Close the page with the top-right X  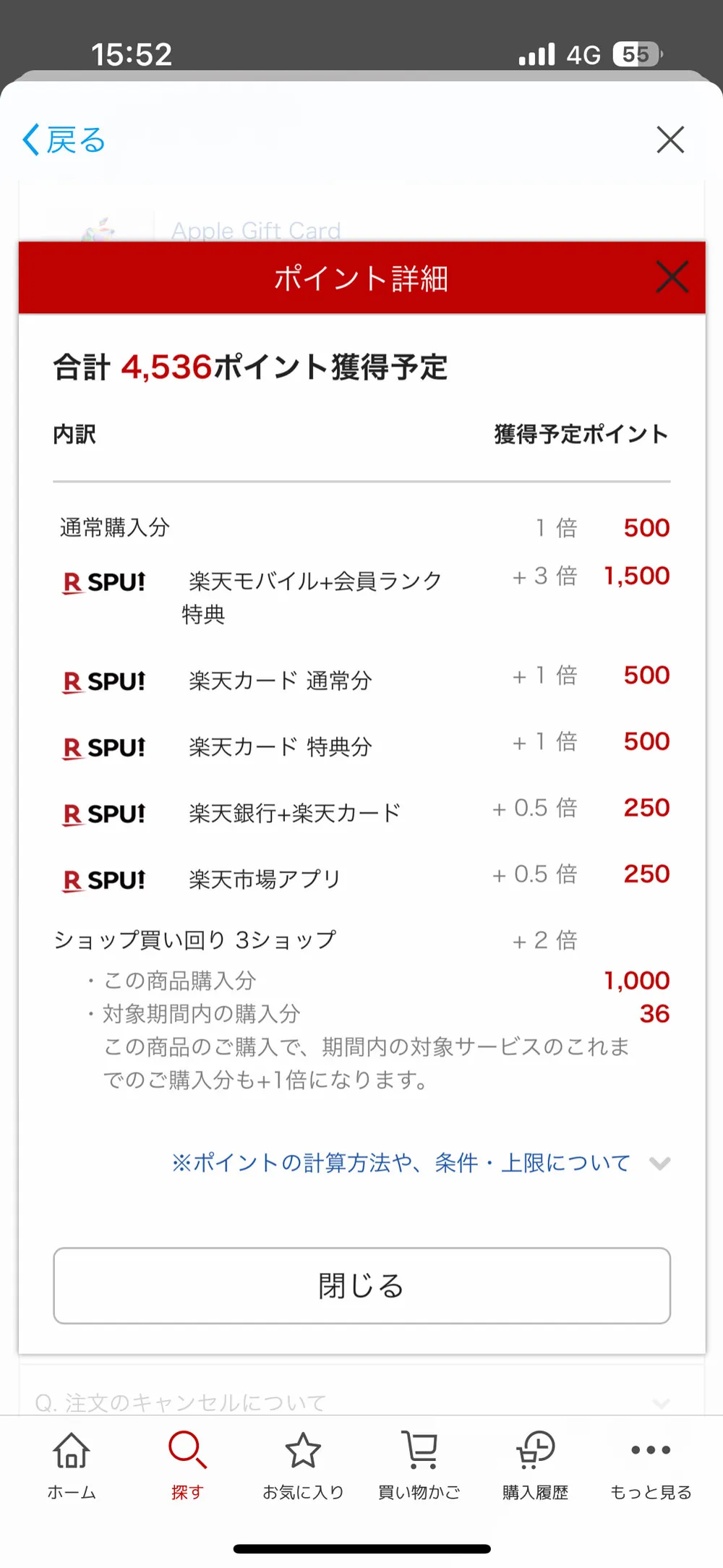pyautogui.click(x=670, y=140)
